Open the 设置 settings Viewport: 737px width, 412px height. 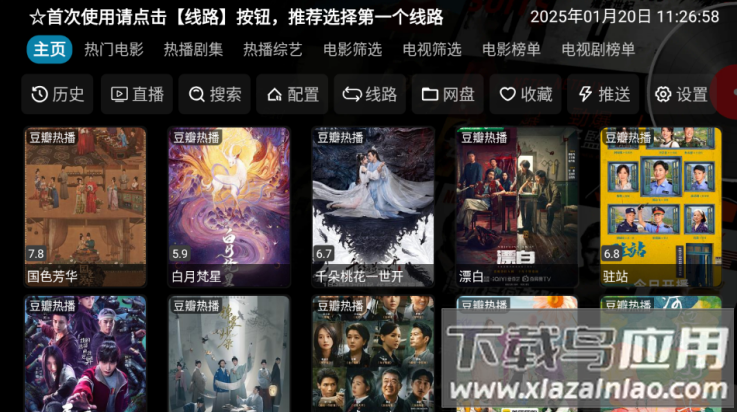(x=681, y=94)
